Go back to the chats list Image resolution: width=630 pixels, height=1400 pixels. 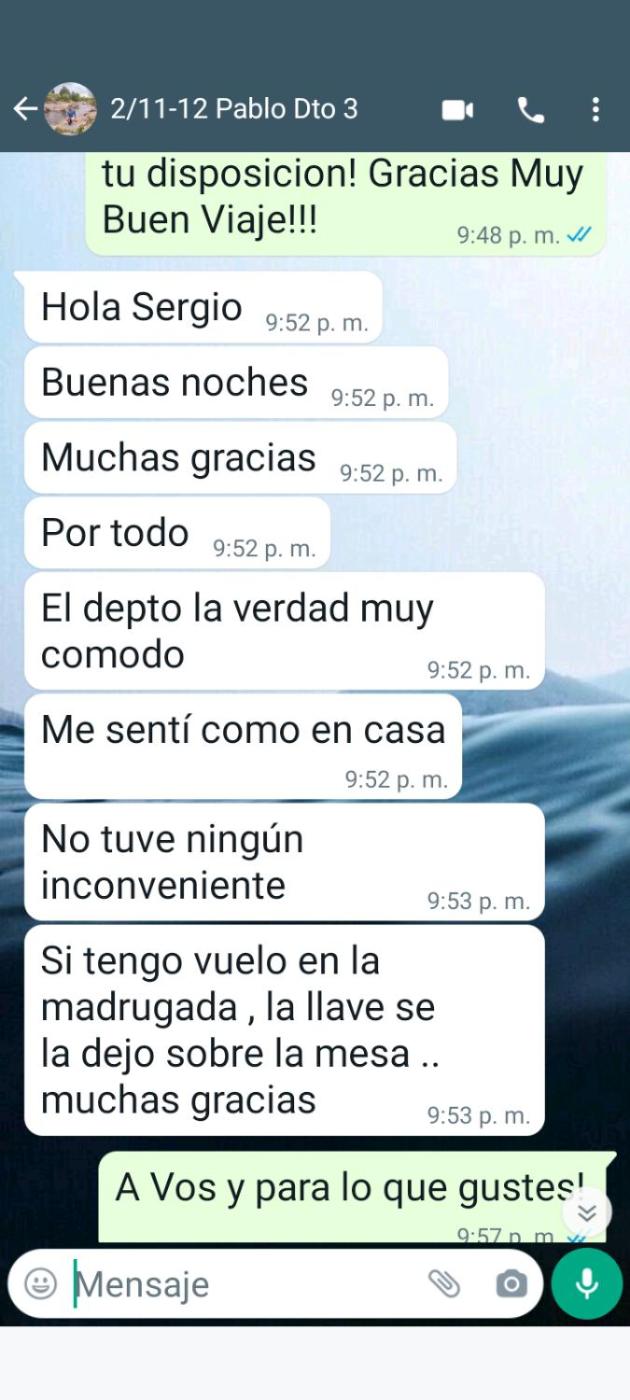click(x=25, y=109)
